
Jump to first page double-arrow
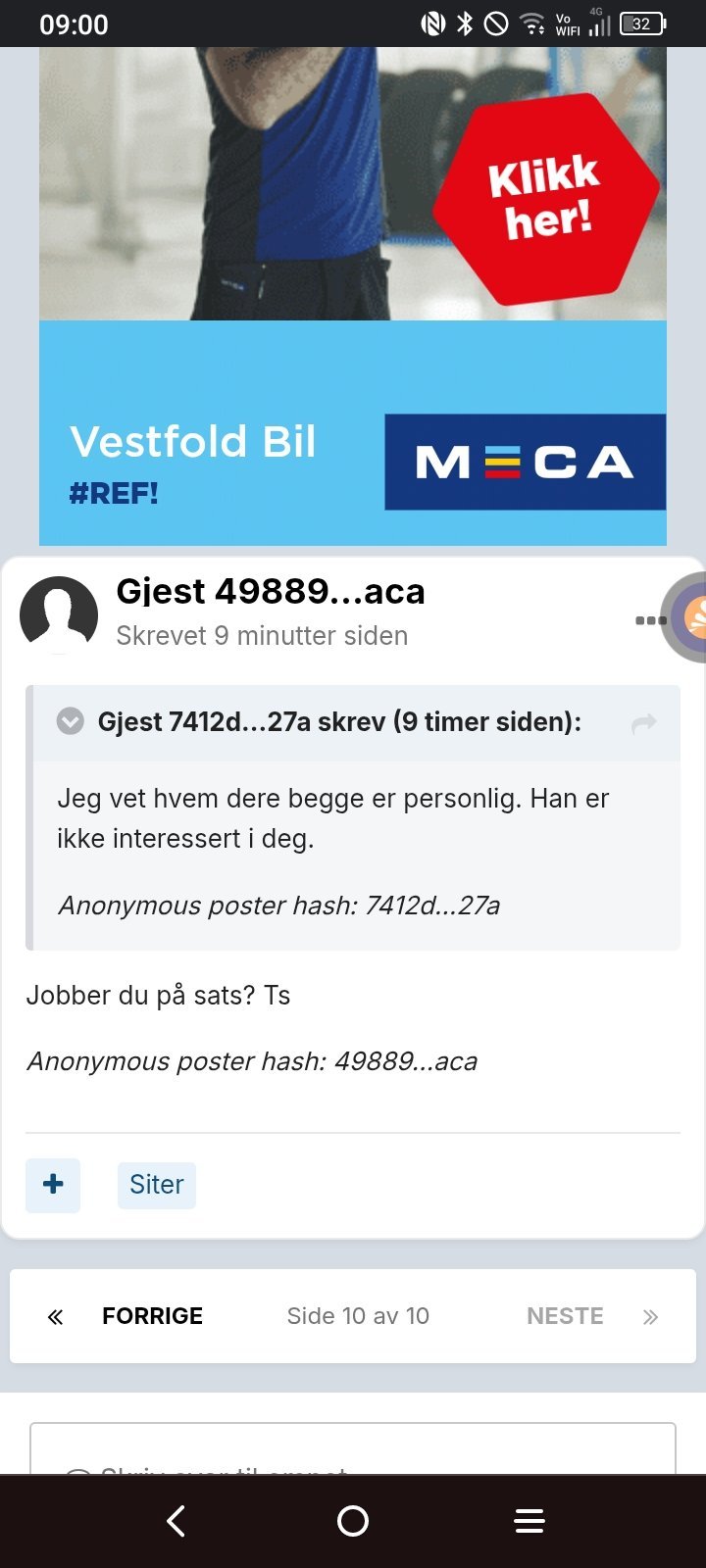56,1317
